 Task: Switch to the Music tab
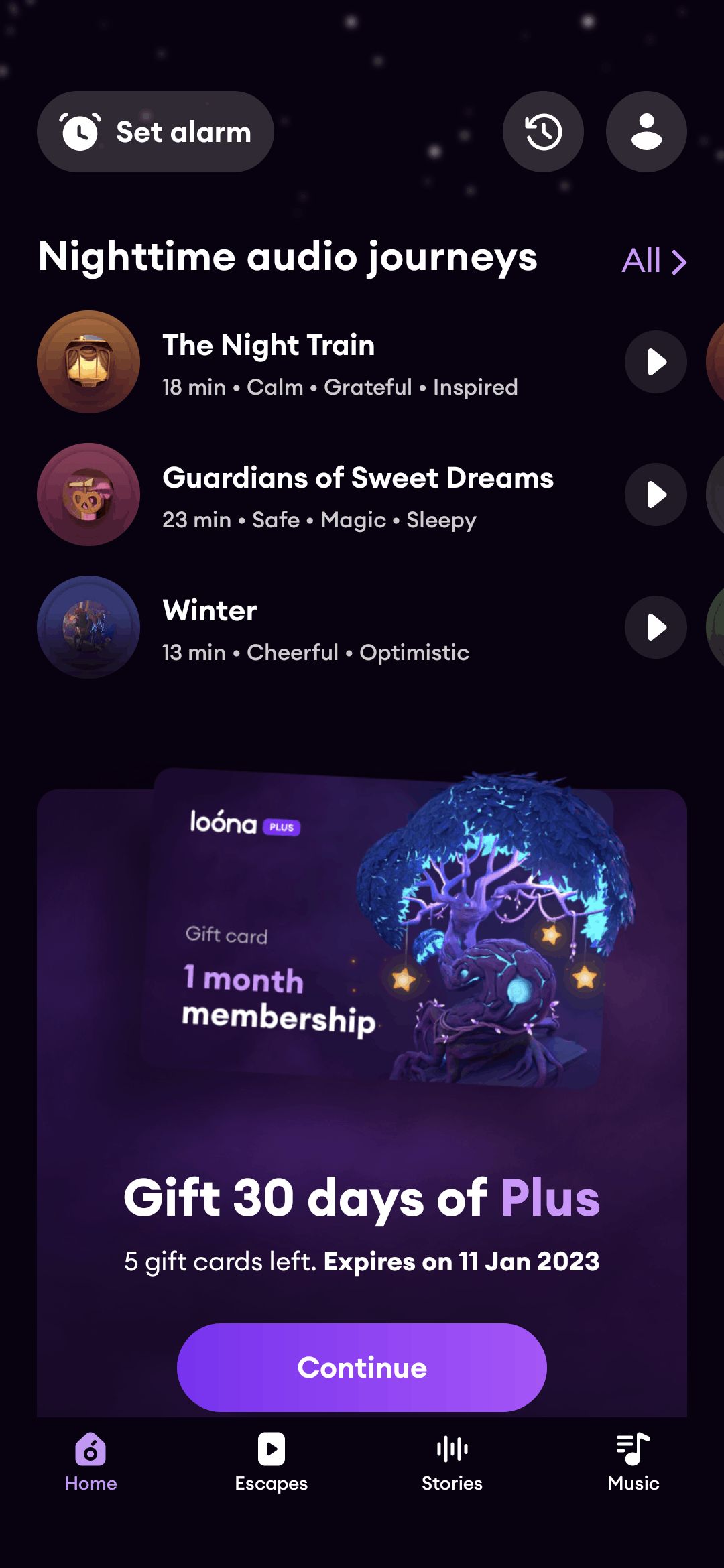coord(633,1462)
